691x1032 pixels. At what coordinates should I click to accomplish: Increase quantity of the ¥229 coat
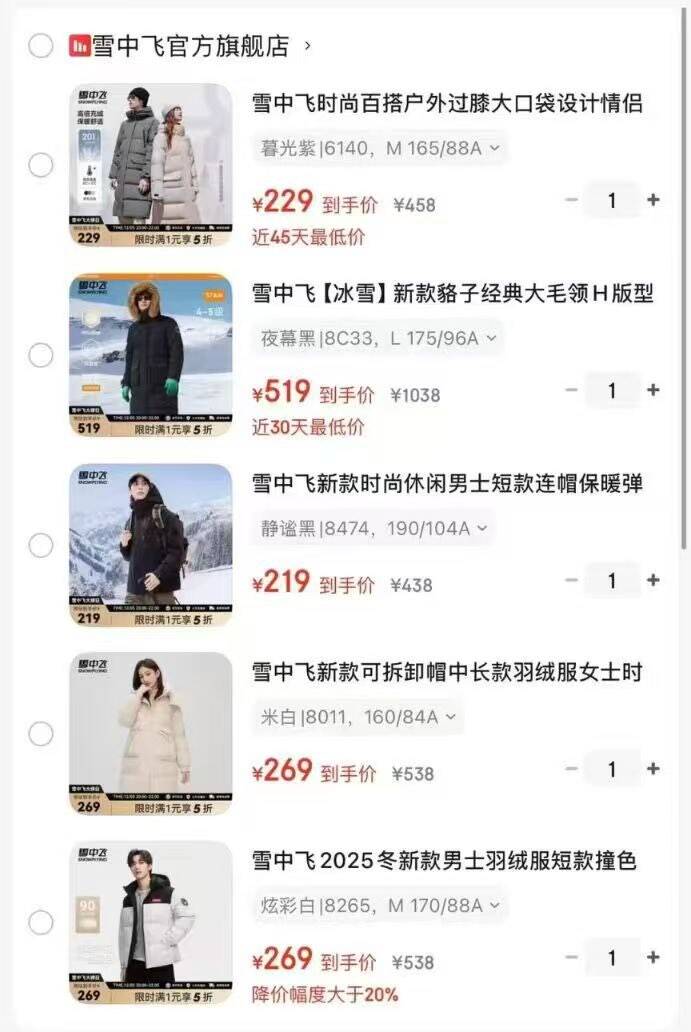point(653,200)
